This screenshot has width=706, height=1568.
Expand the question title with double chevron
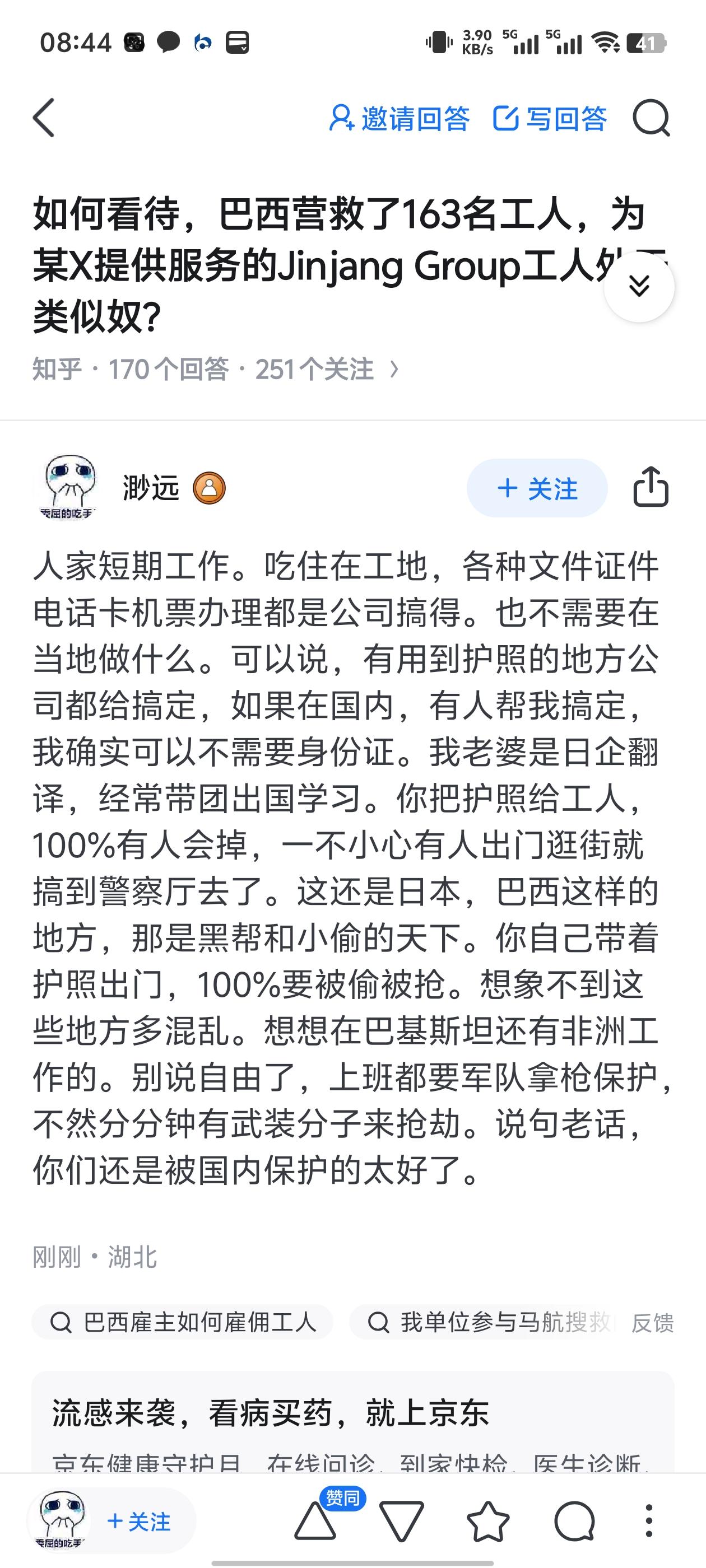639,286
